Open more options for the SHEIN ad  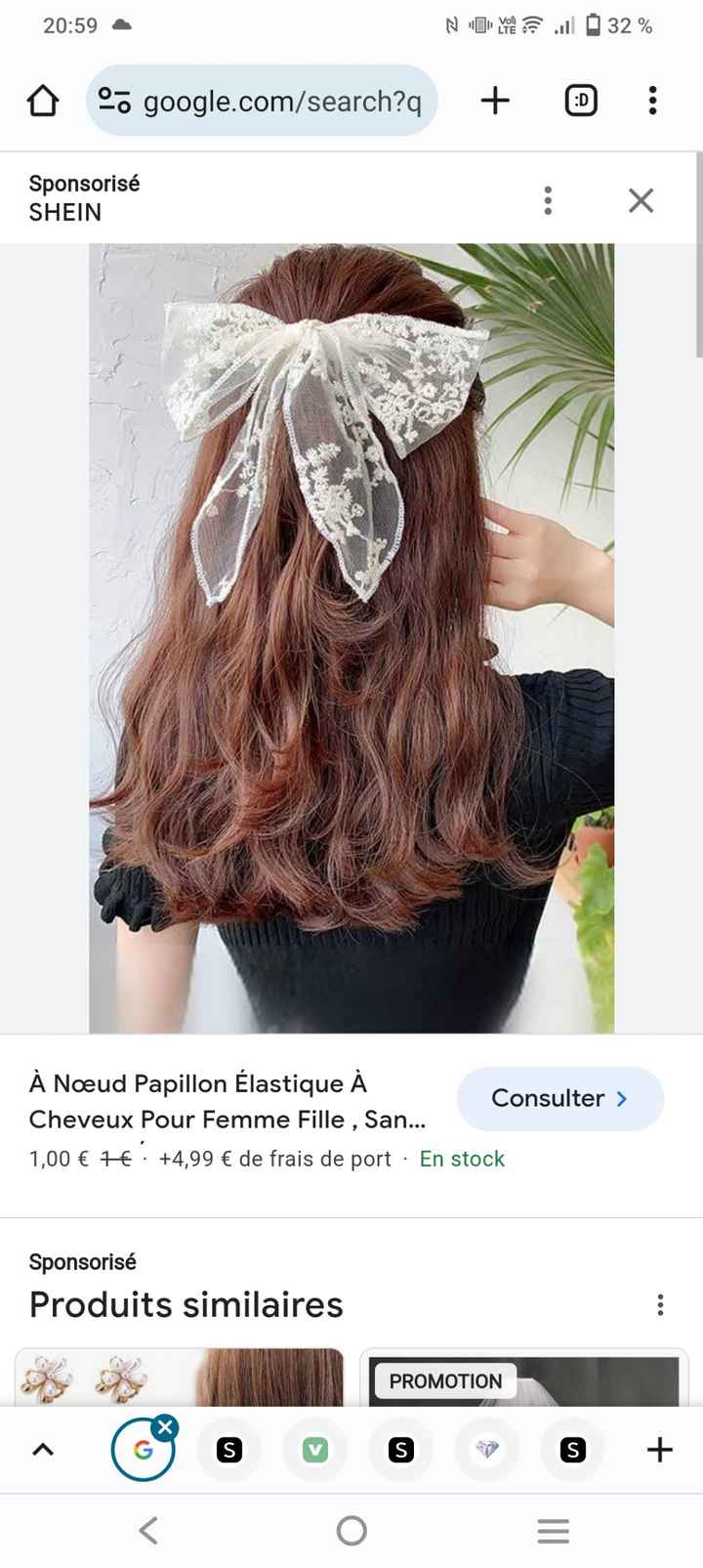tap(549, 200)
